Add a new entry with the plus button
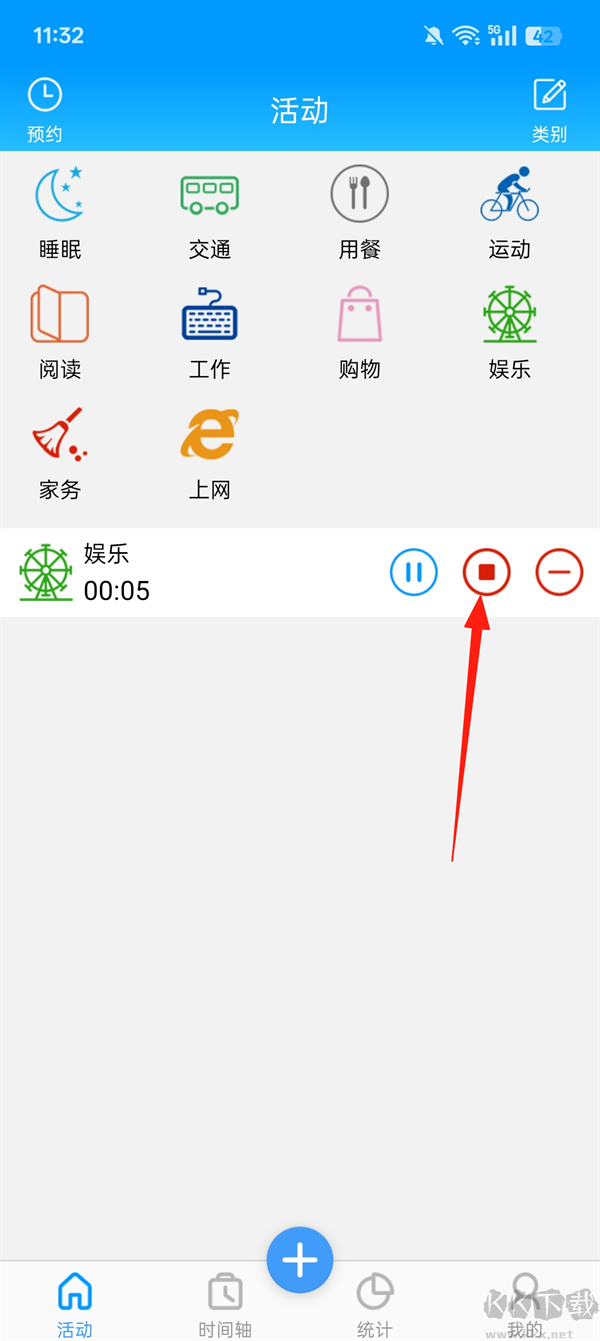This screenshot has width=600, height=1341. coord(300,1260)
